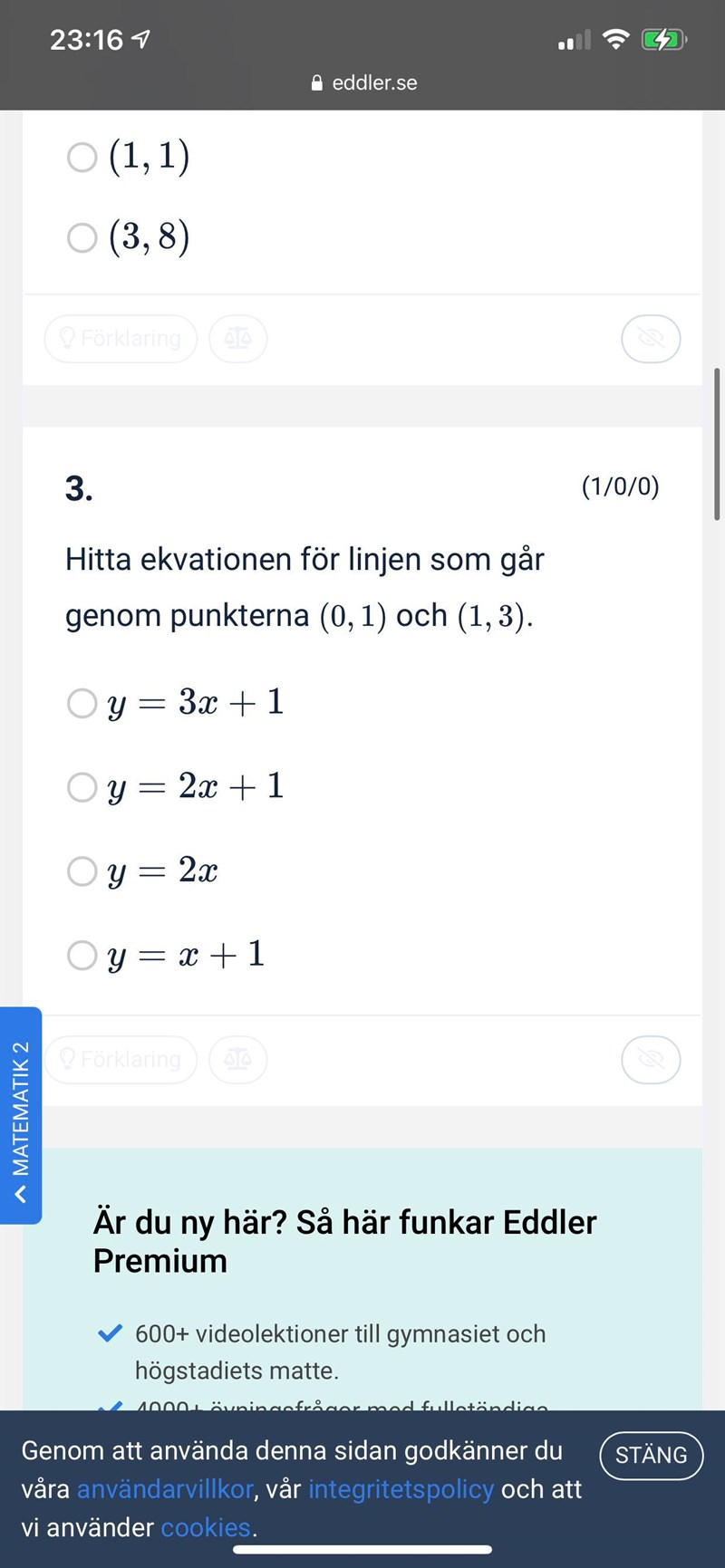Pick the answer y = x + 1
The width and height of the screenshot is (725, 1568).
point(82,954)
